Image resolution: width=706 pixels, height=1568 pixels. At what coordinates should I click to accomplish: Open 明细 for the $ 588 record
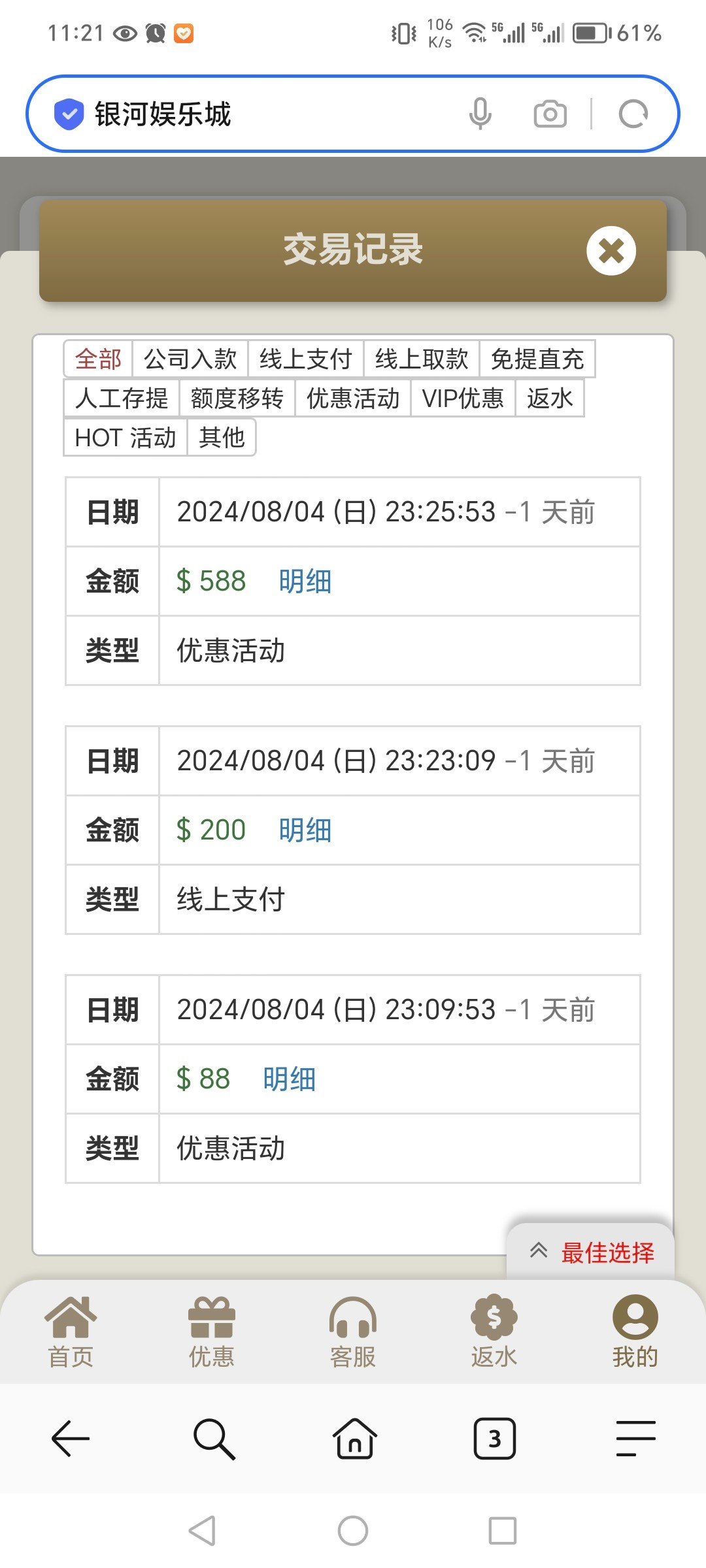tap(305, 581)
